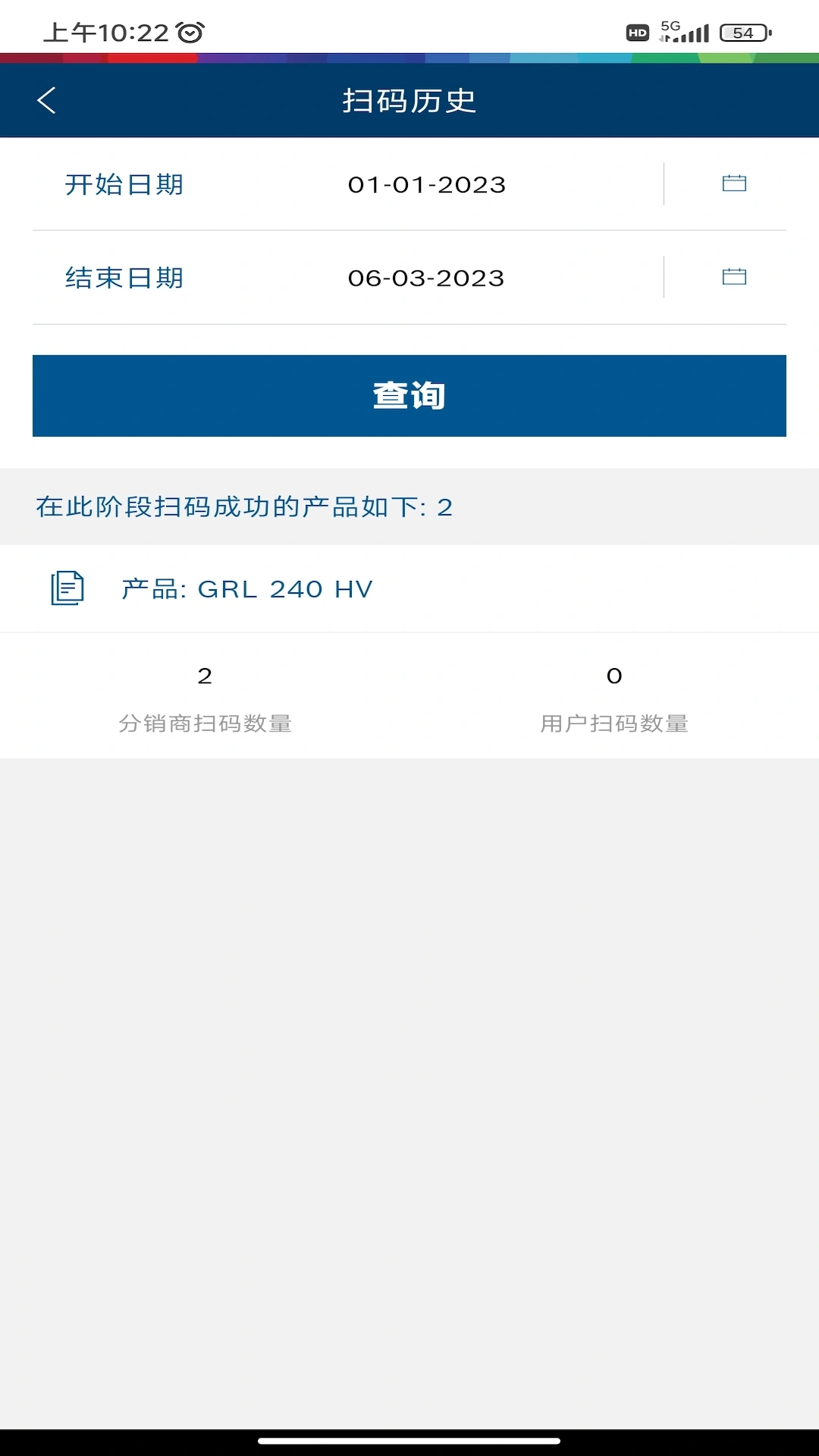Tap the 用户扫码数量 count of 0

point(614,675)
